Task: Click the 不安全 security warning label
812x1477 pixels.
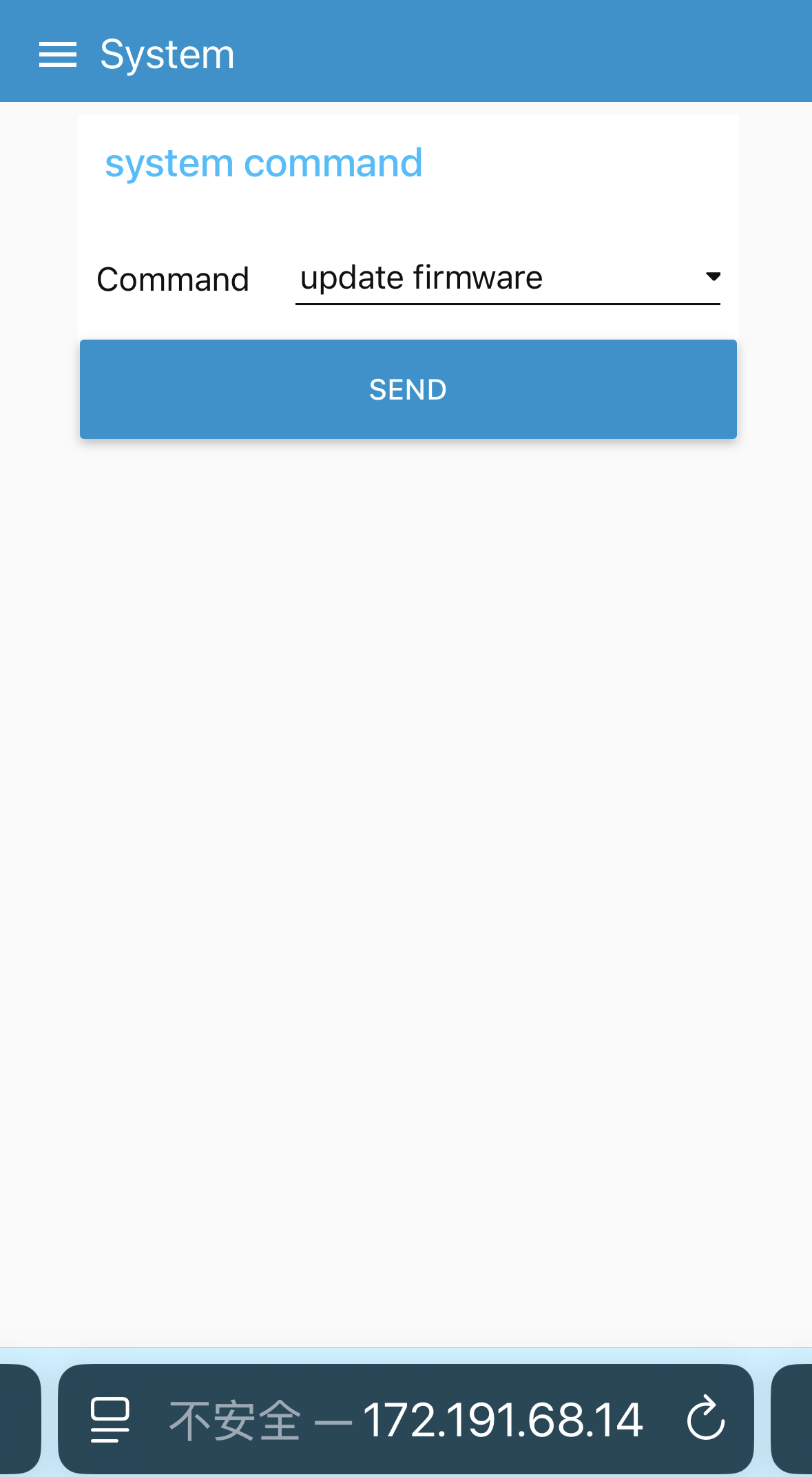Action: pos(236,1418)
